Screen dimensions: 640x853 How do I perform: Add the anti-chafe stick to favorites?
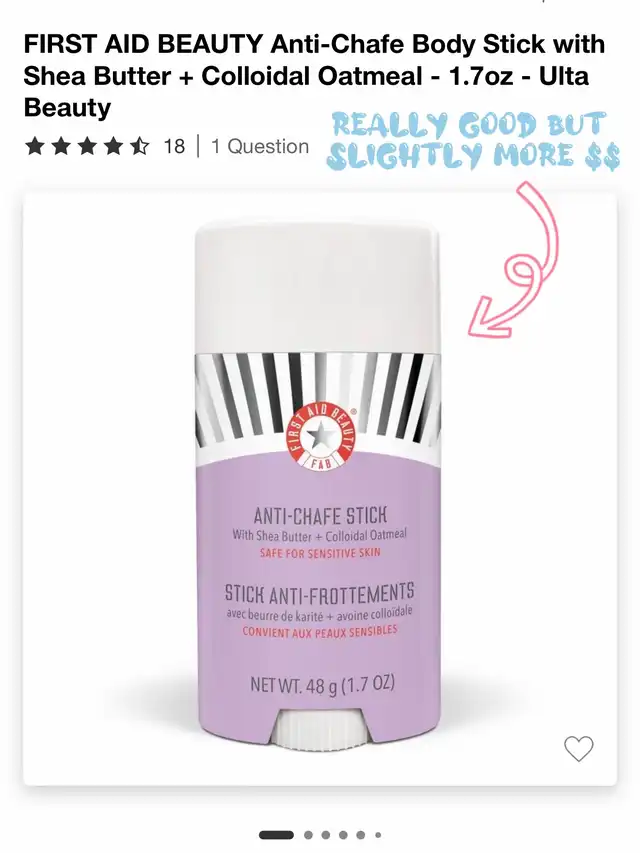click(578, 748)
